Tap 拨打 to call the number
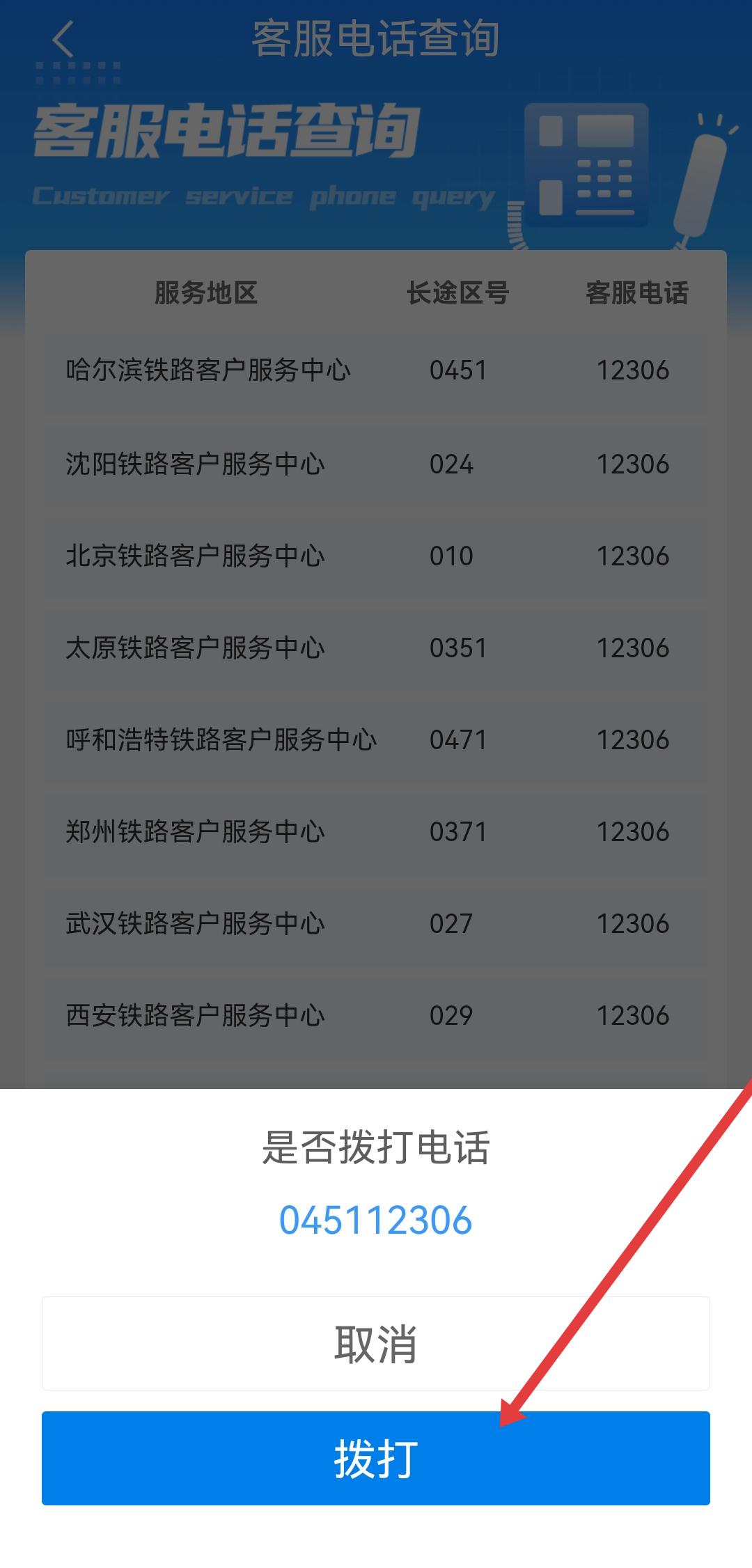The height and width of the screenshot is (1568, 752). pyautogui.click(x=375, y=1458)
